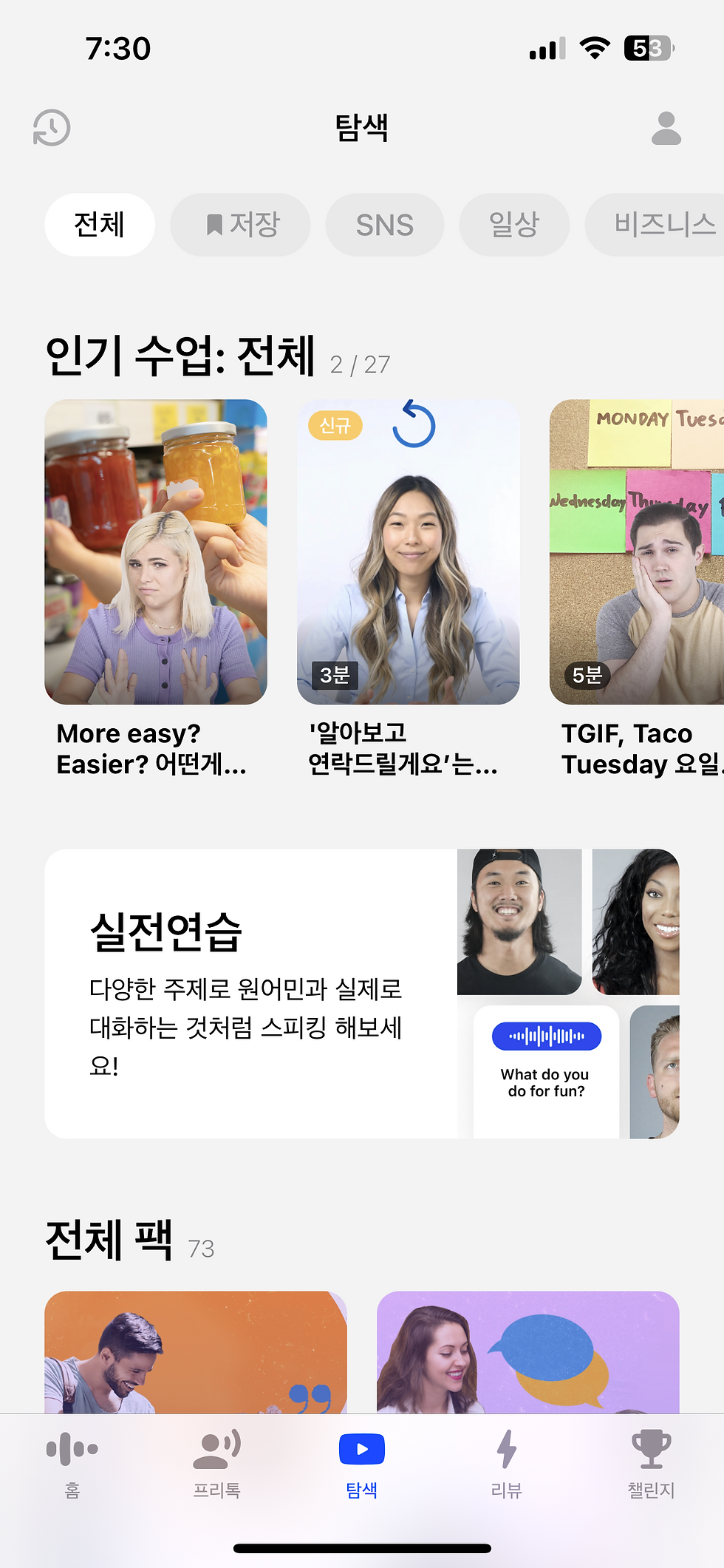This screenshot has width=724, height=1568.
Task: Switch to the 프리톡 tab
Action: (216, 1463)
